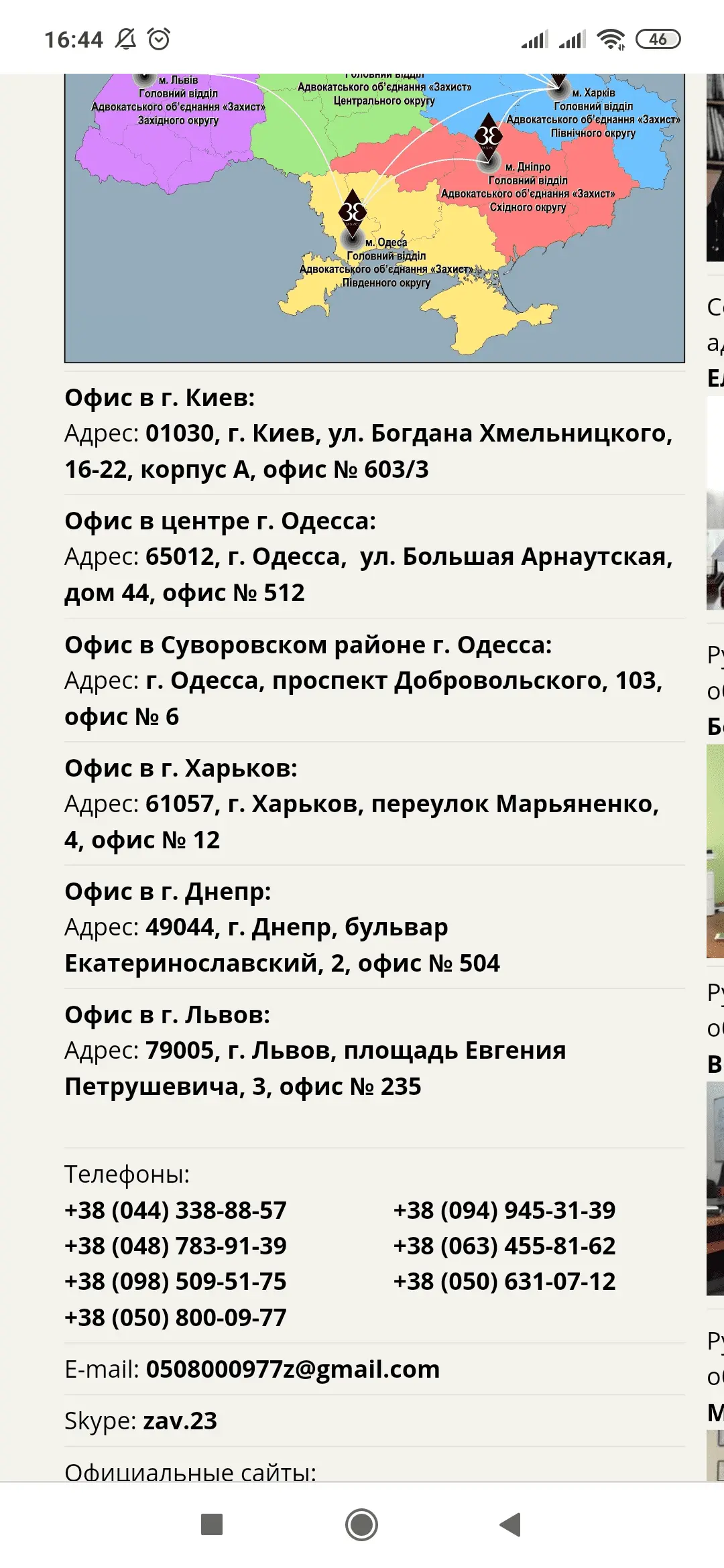Email 0508000977z@gmail.com
The height and width of the screenshot is (1568, 724).
click(x=292, y=1369)
